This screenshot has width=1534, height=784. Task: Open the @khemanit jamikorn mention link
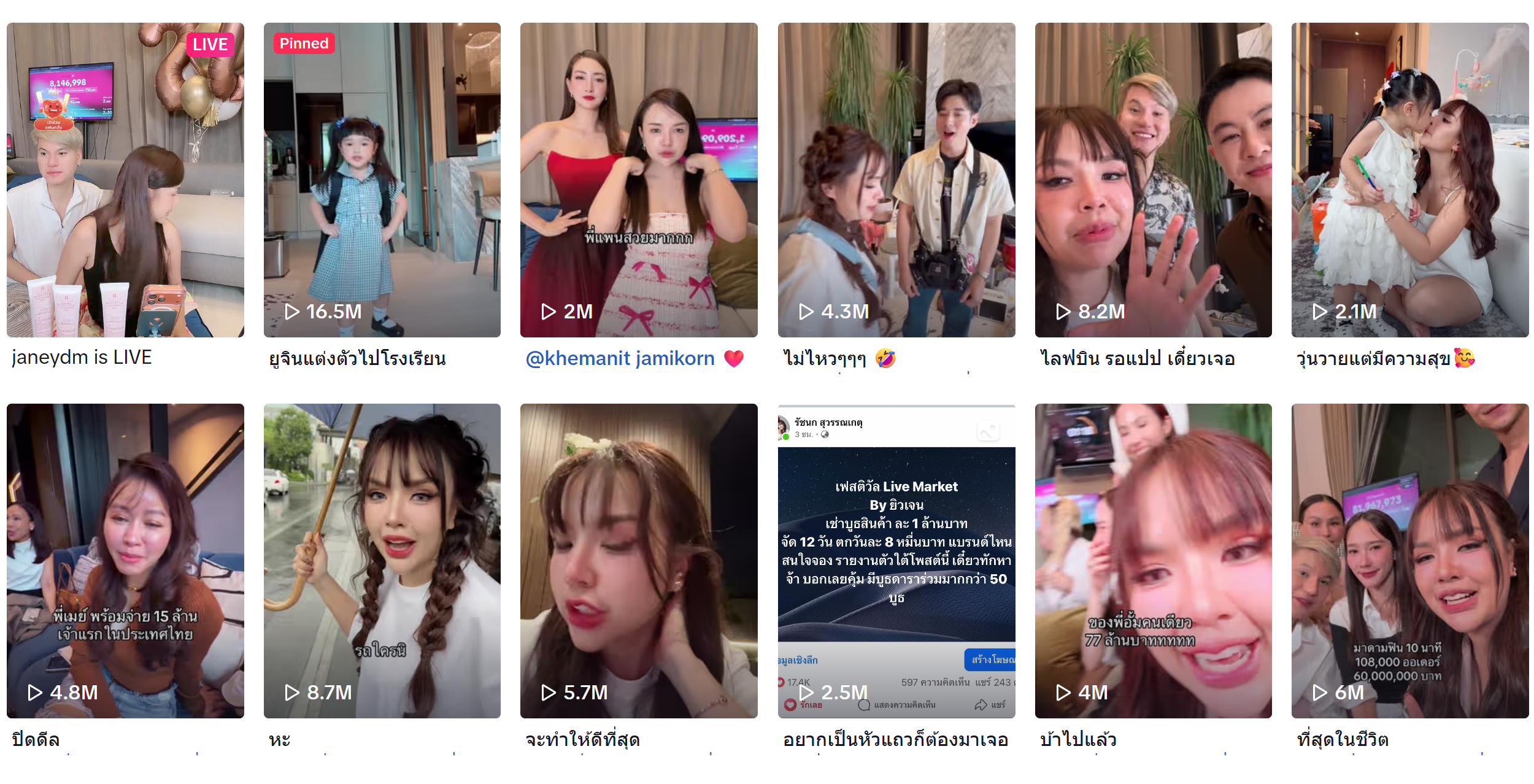[620, 358]
